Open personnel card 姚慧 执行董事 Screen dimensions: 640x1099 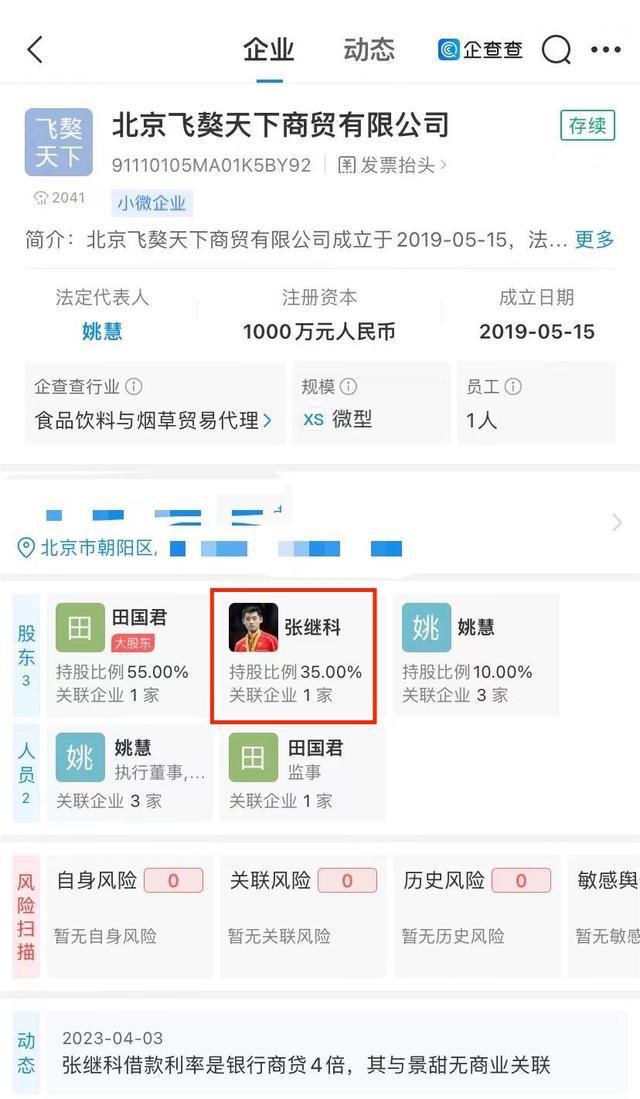coord(126,773)
